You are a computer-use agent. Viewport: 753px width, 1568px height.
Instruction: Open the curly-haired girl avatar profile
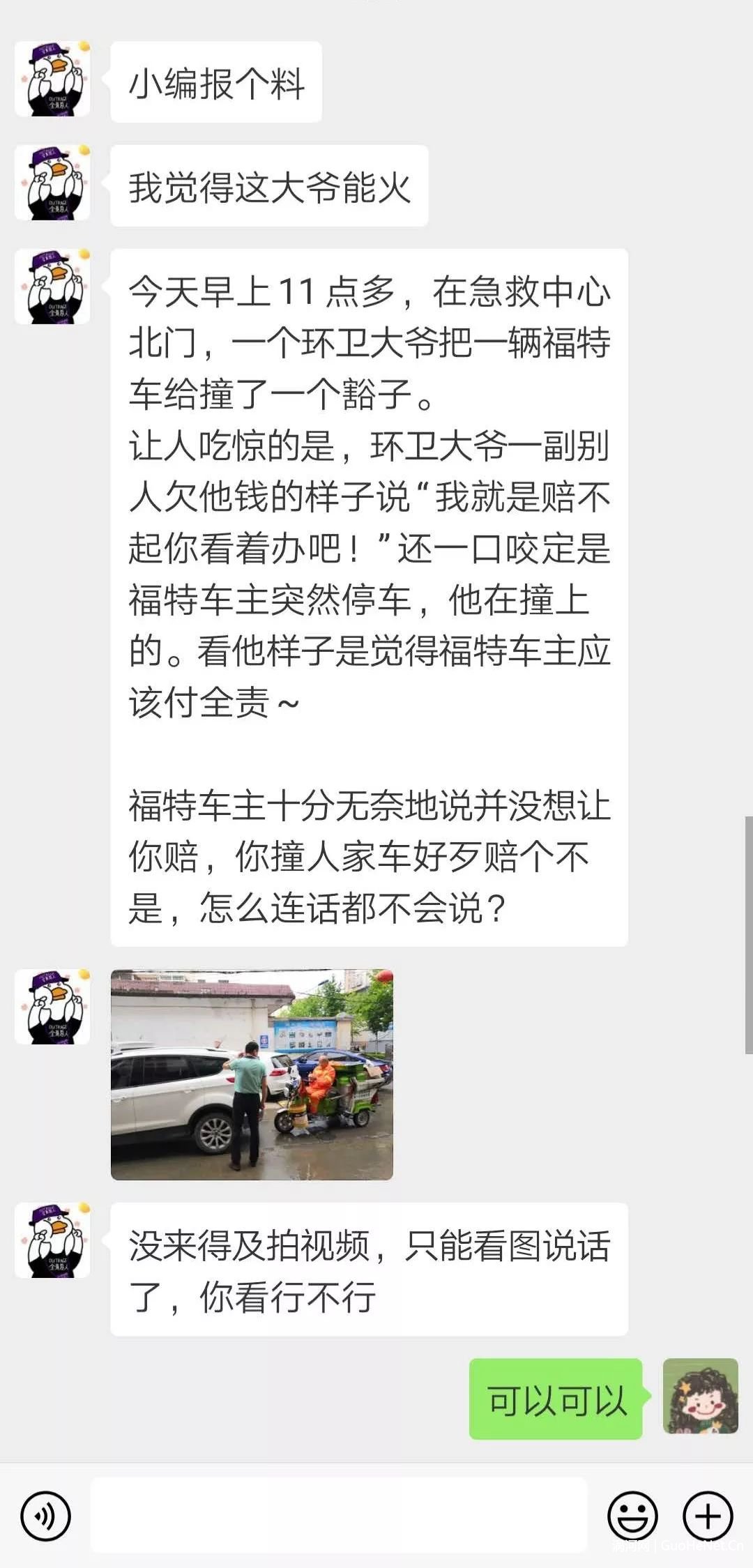(x=700, y=1396)
